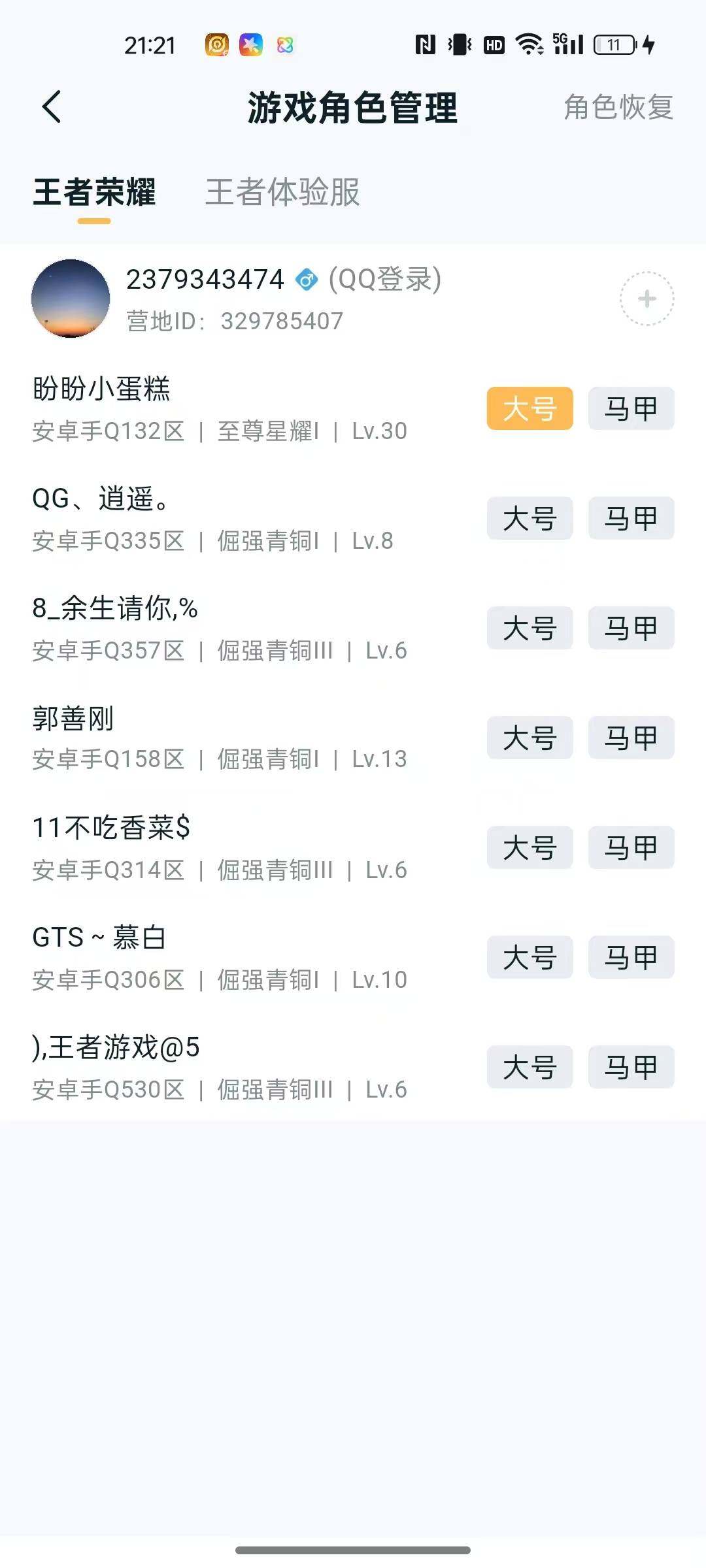Tap the 5G signal icon

coord(567,43)
